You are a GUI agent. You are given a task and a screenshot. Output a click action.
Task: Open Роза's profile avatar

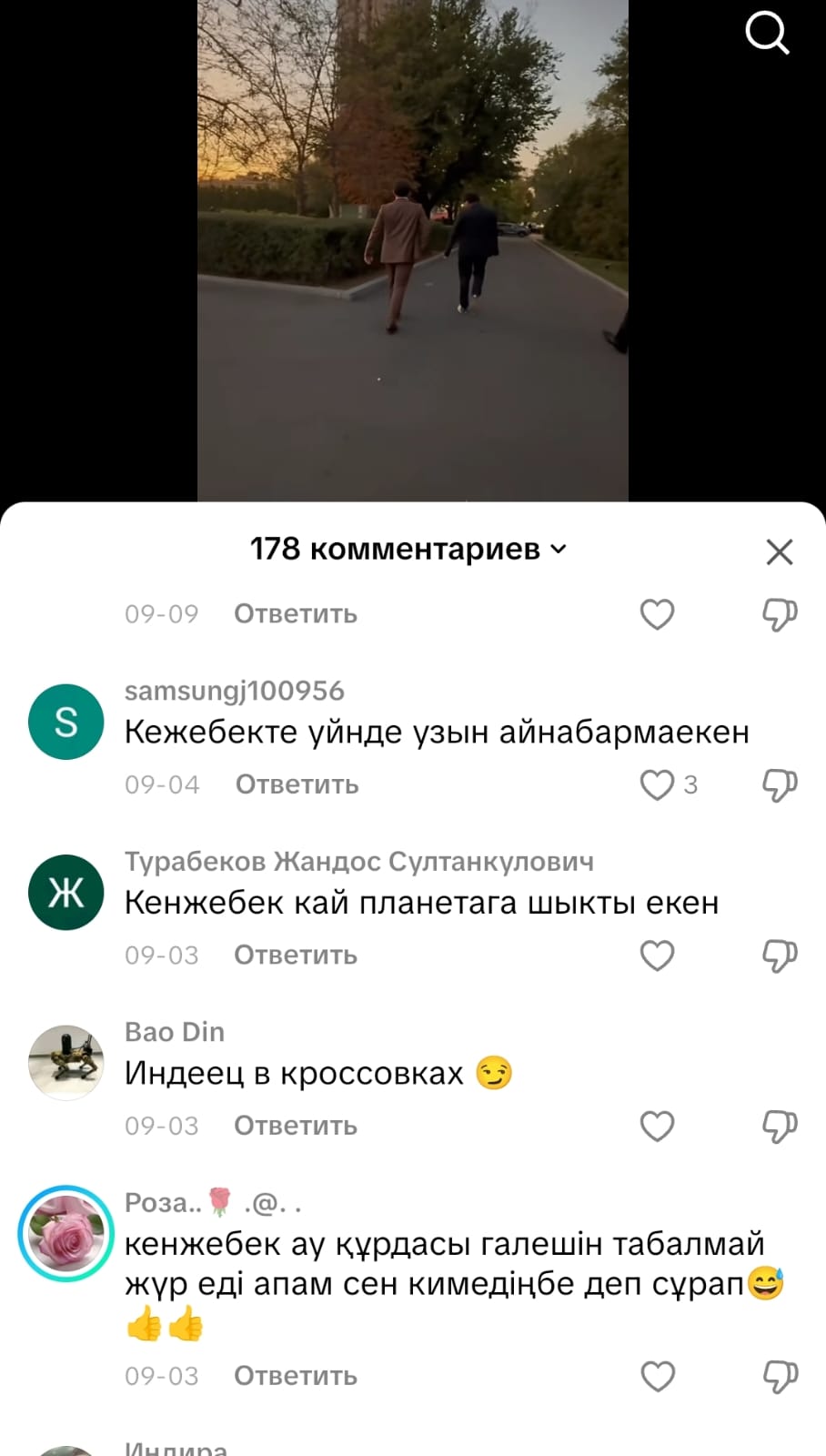(66, 1234)
